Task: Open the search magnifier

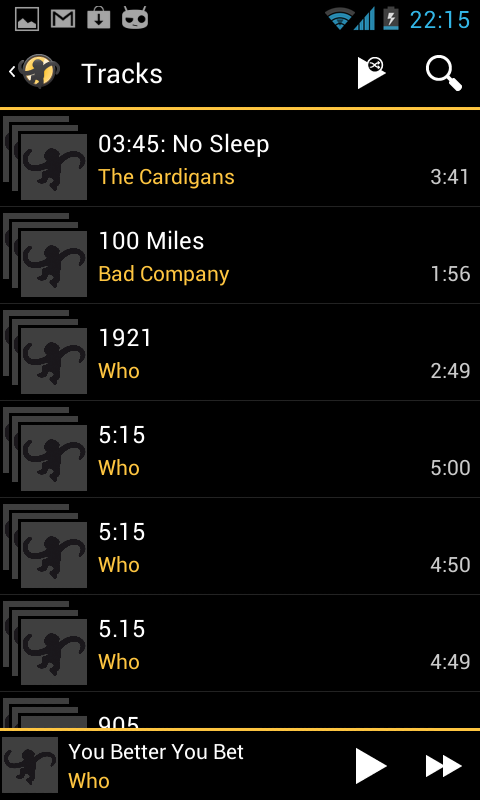Action: [444, 73]
